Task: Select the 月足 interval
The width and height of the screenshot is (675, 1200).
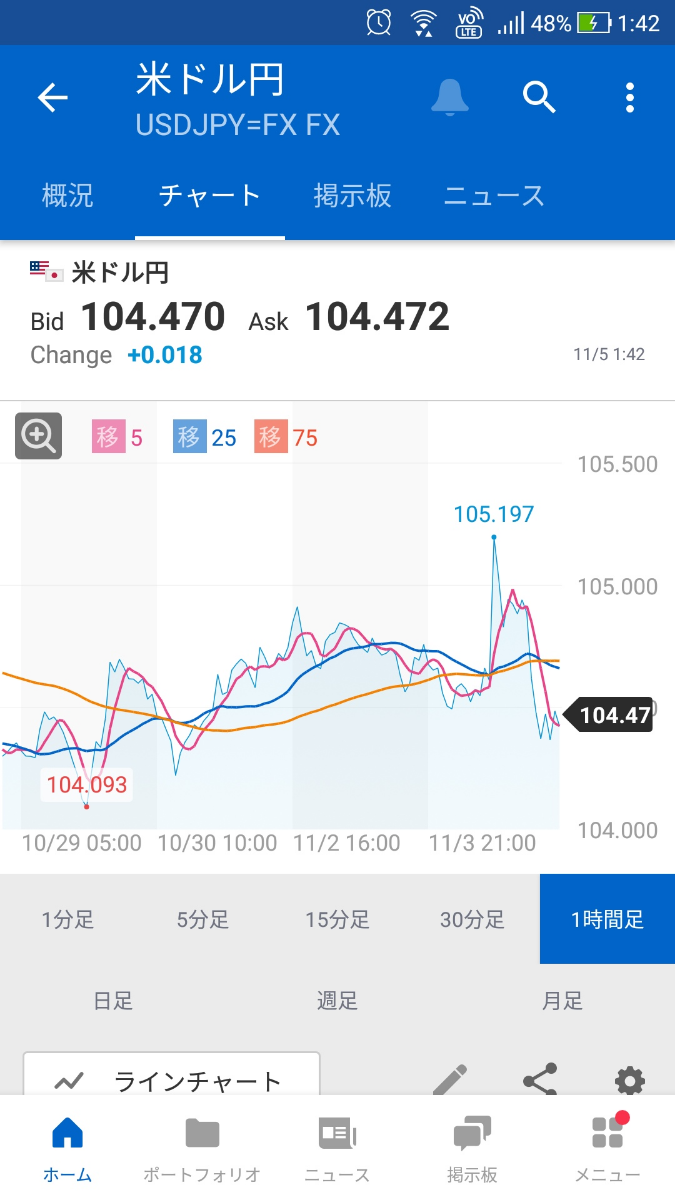Action: click(x=562, y=1001)
